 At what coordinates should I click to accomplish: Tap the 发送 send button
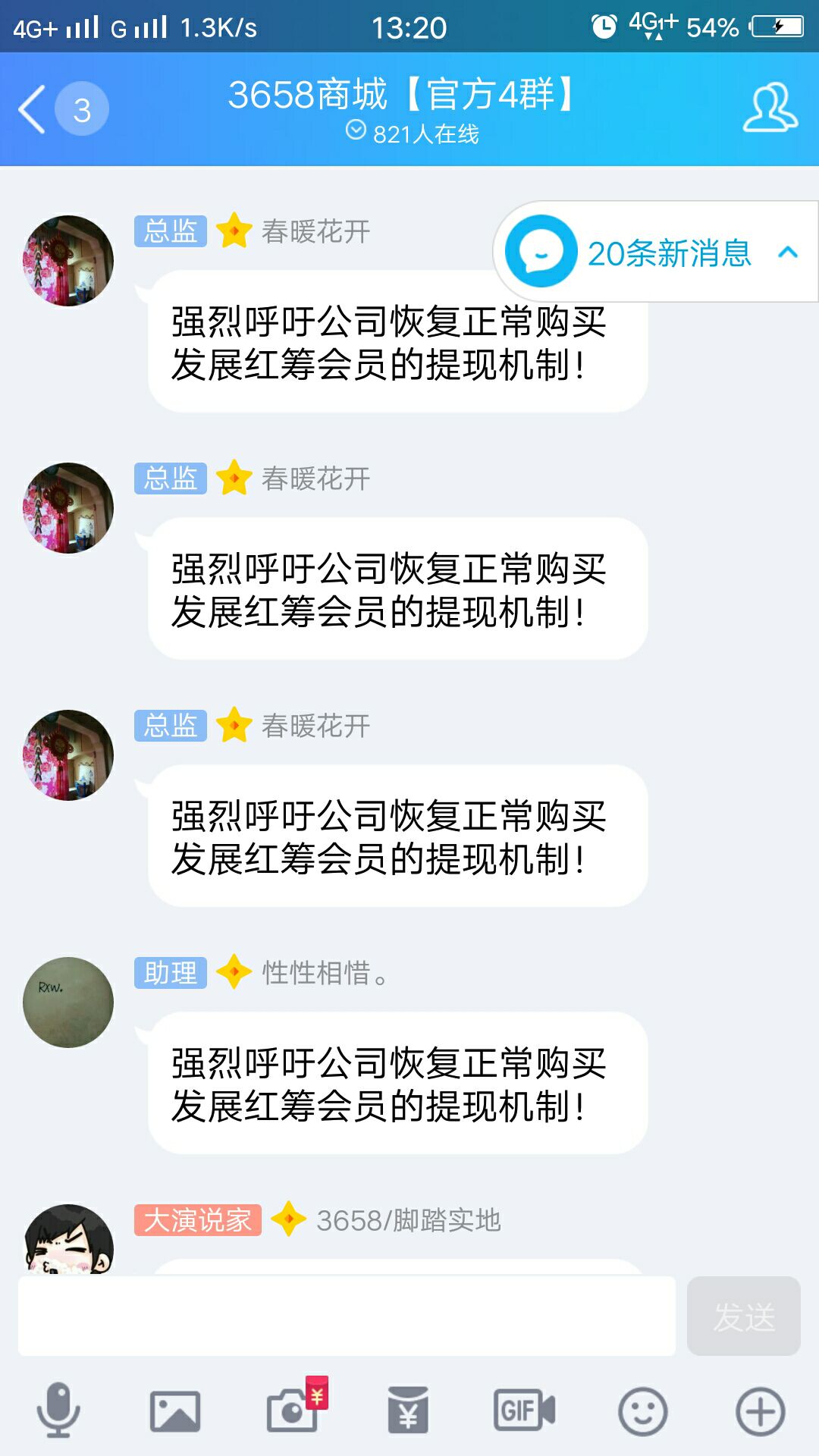743,1316
